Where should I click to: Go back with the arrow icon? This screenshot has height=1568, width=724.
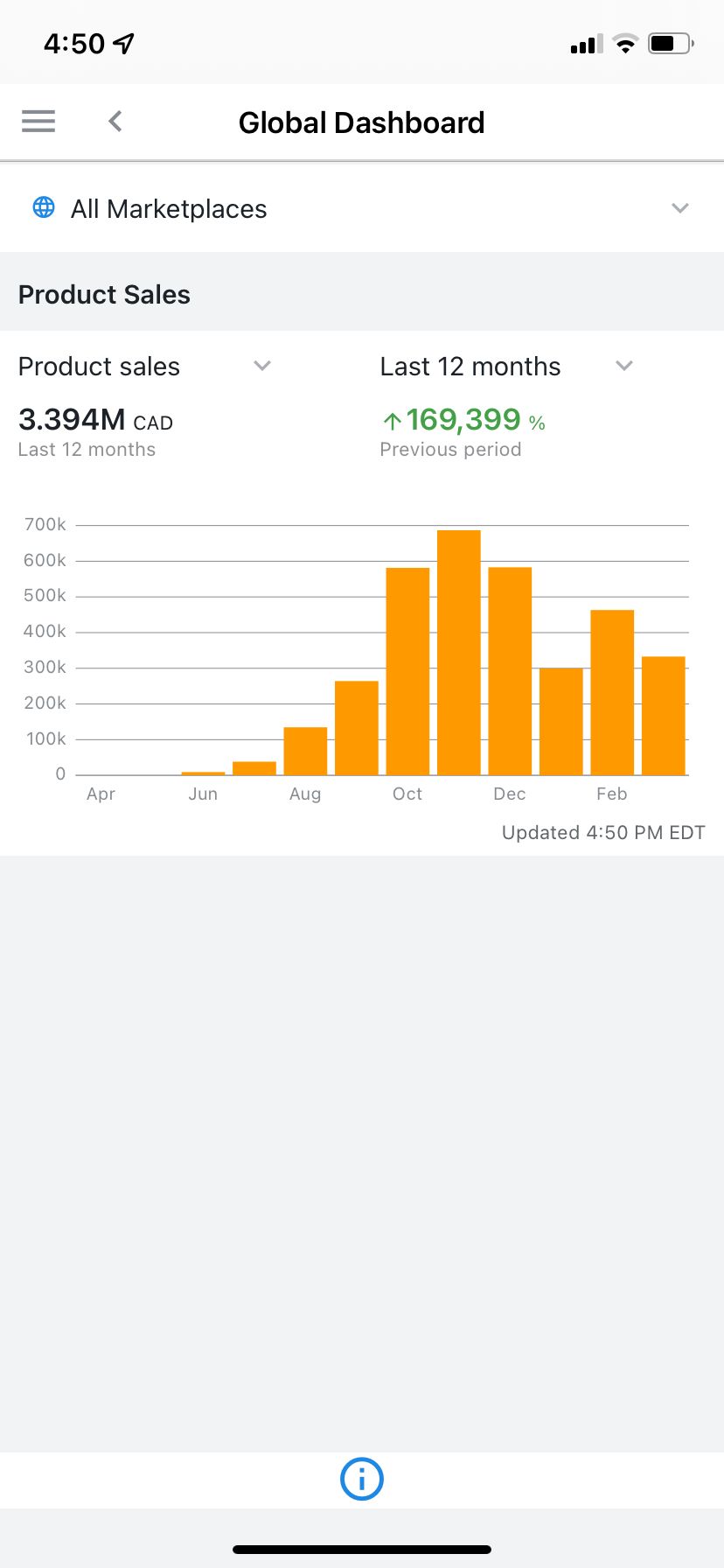click(115, 122)
